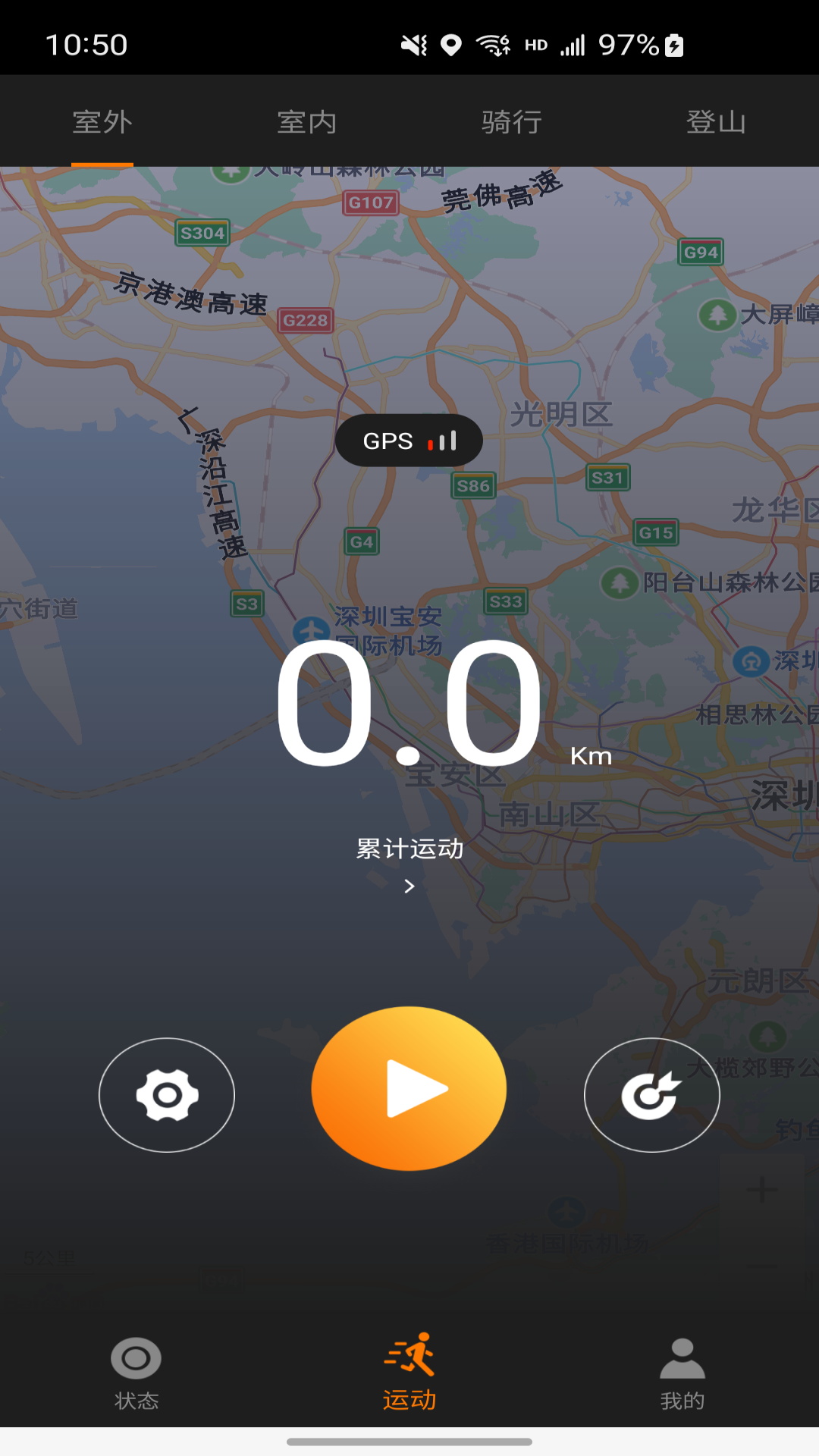This screenshot has height=1456, width=819.
Task: Choose the 登山 mountaineering tab
Action: point(714,121)
